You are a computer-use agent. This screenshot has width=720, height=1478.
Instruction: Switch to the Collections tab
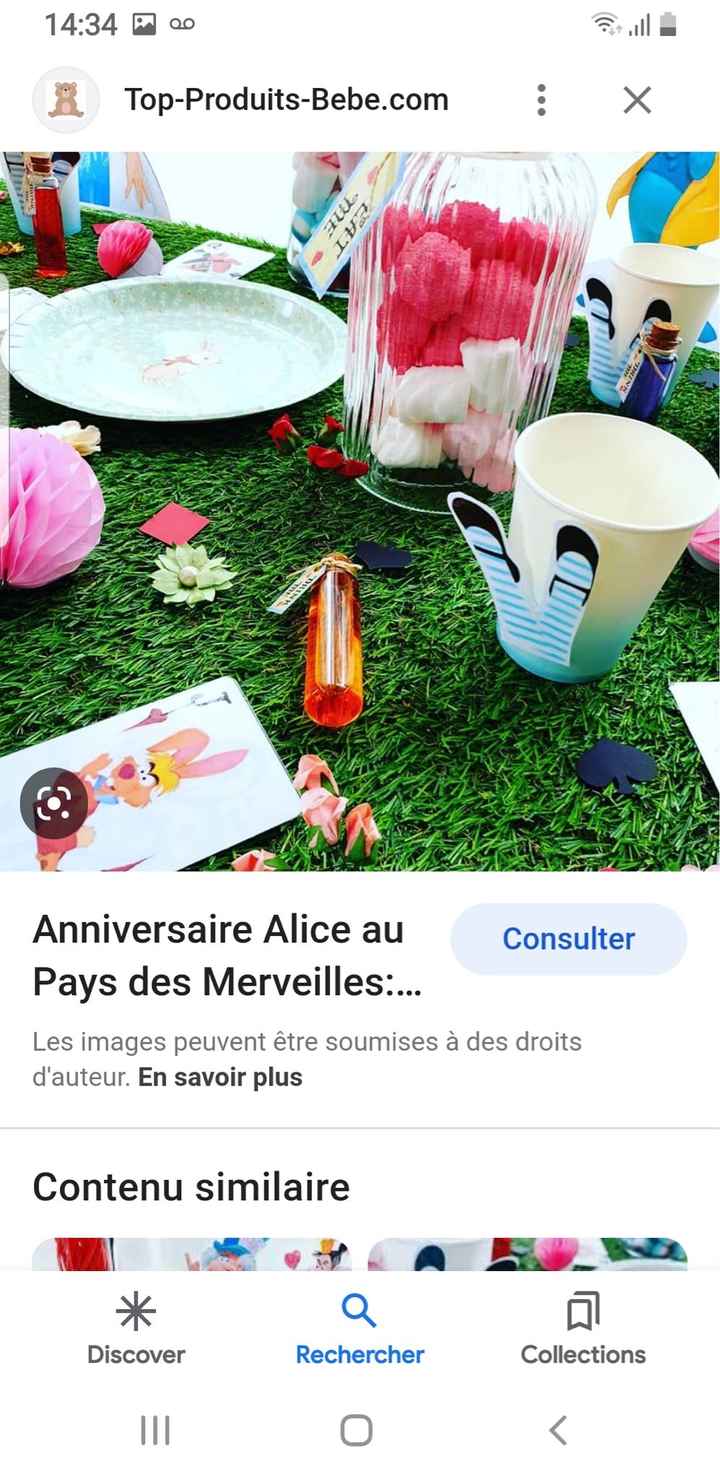click(x=583, y=1329)
